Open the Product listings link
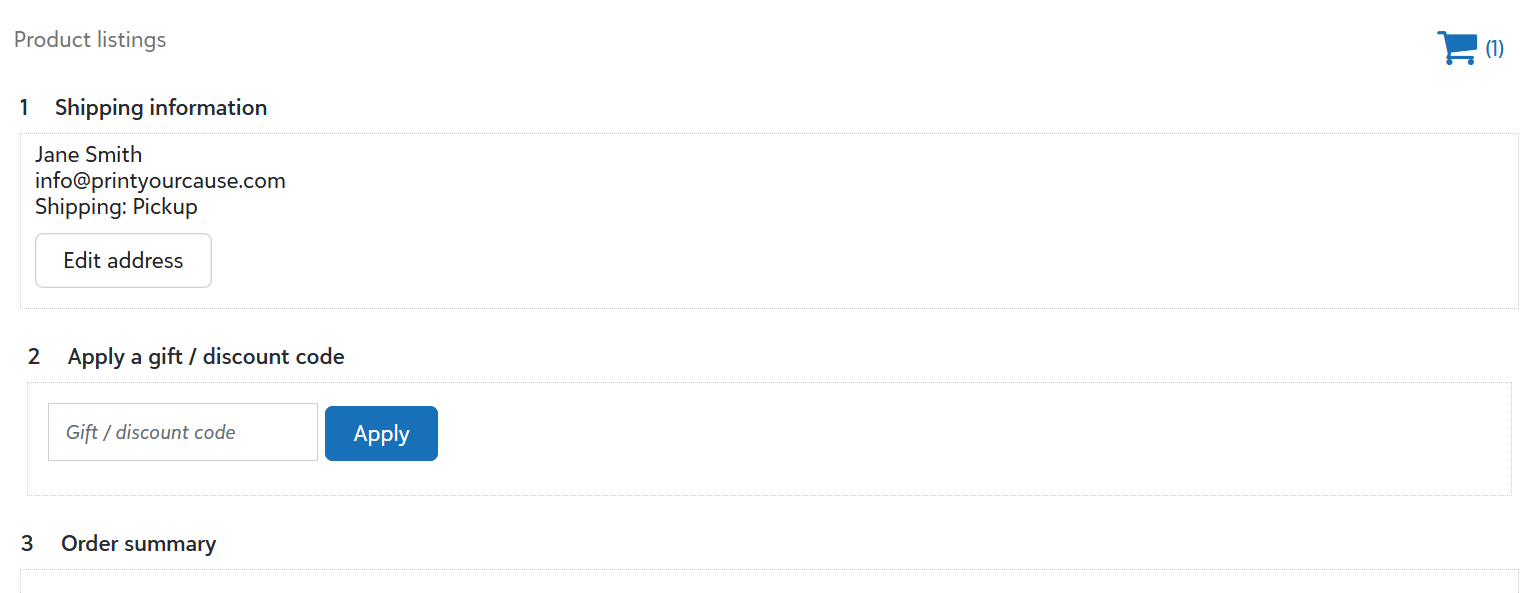This screenshot has height=593, width=1528. point(90,40)
